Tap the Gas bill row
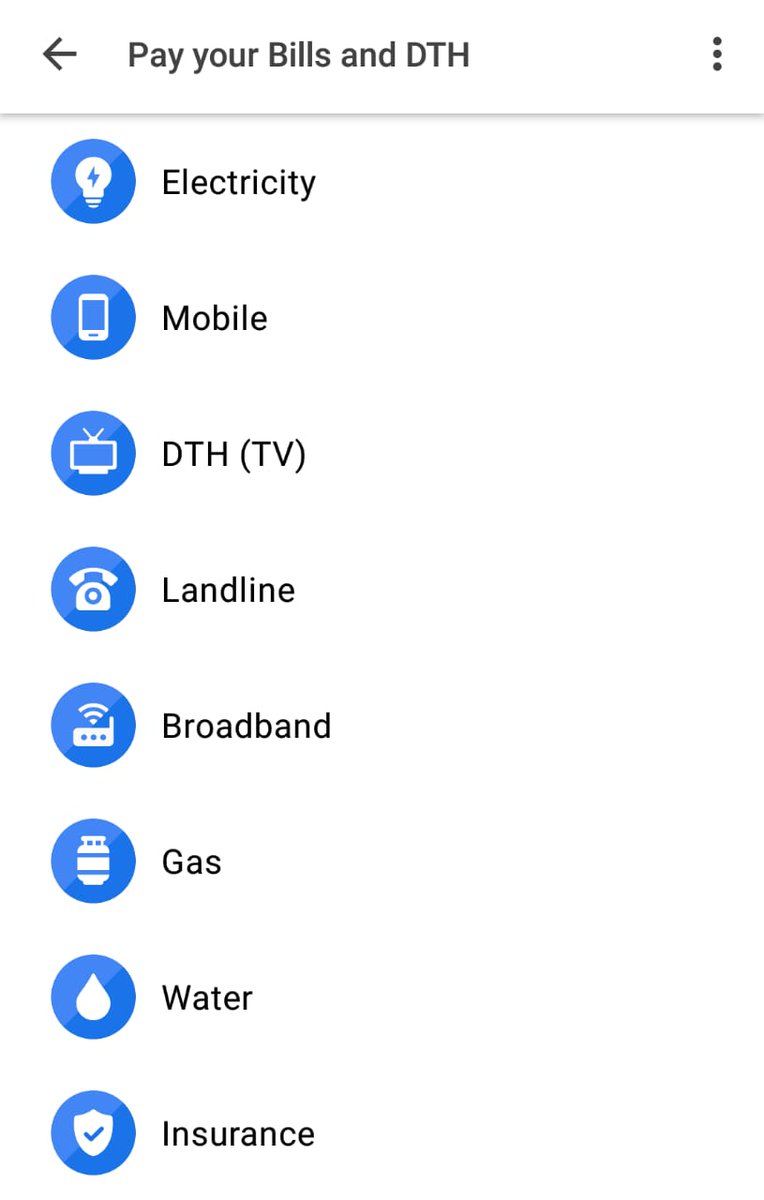This screenshot has width=764, height=1200. click(x=191, y=862)
